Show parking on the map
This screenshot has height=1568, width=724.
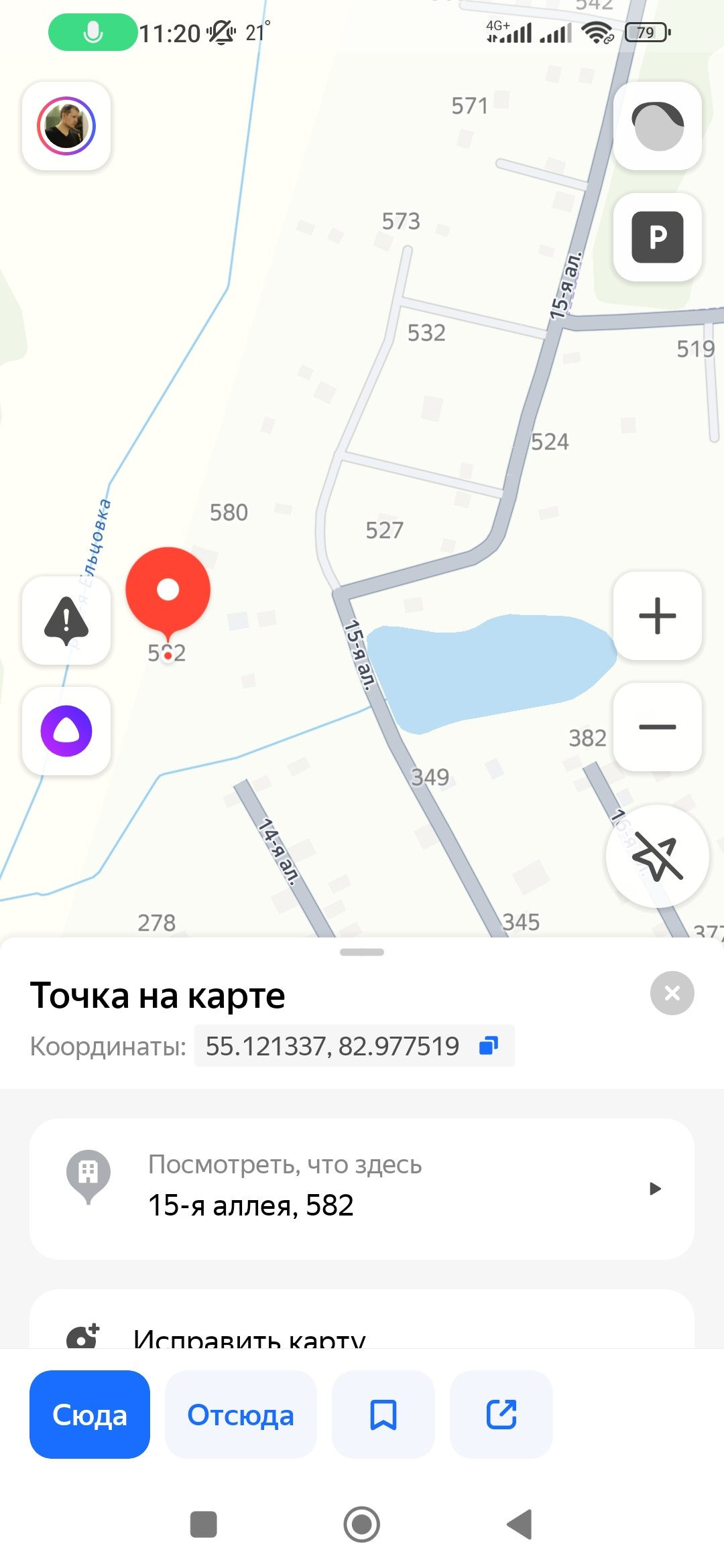pyautogui.click(x=658, y=237)
